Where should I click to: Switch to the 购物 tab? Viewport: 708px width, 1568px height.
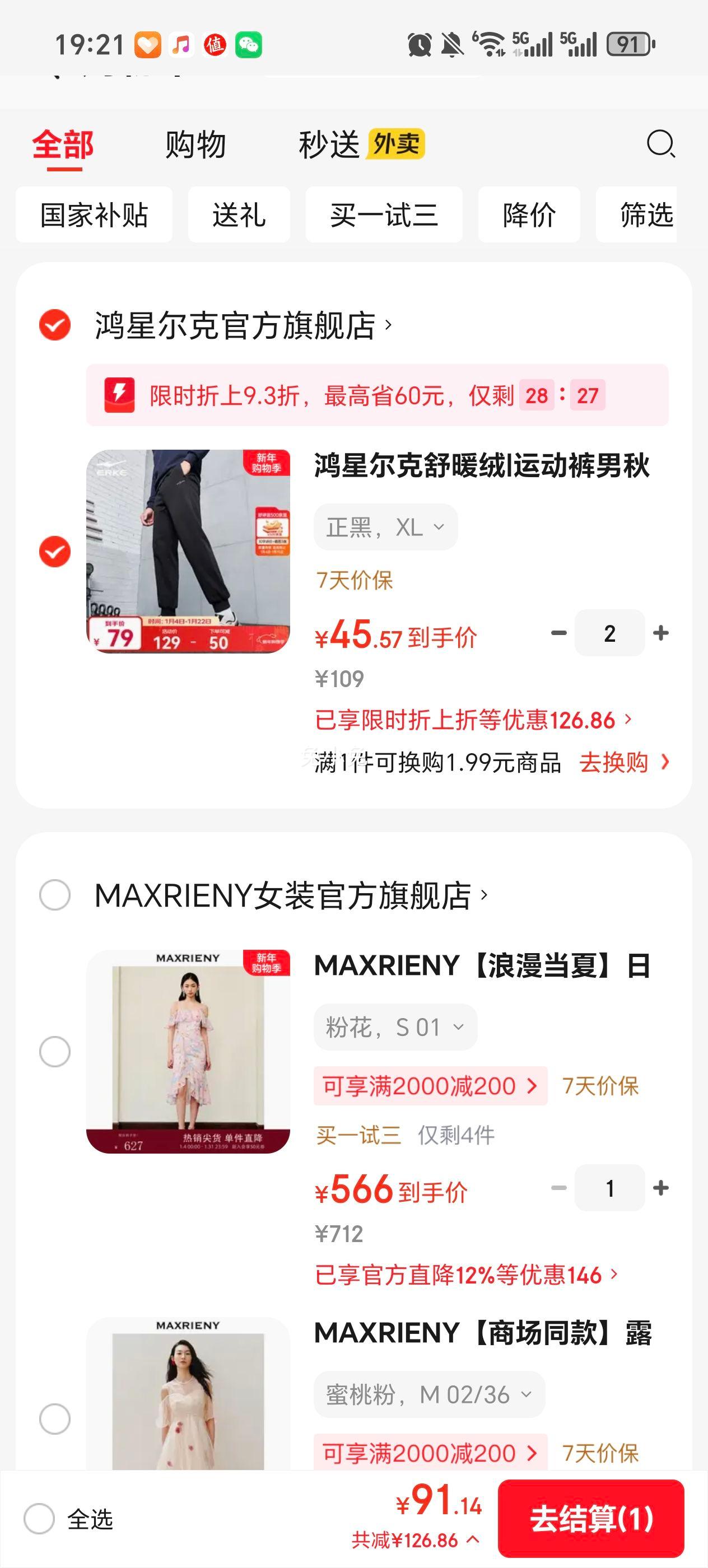pyautogui.click(x=195, y=145)
